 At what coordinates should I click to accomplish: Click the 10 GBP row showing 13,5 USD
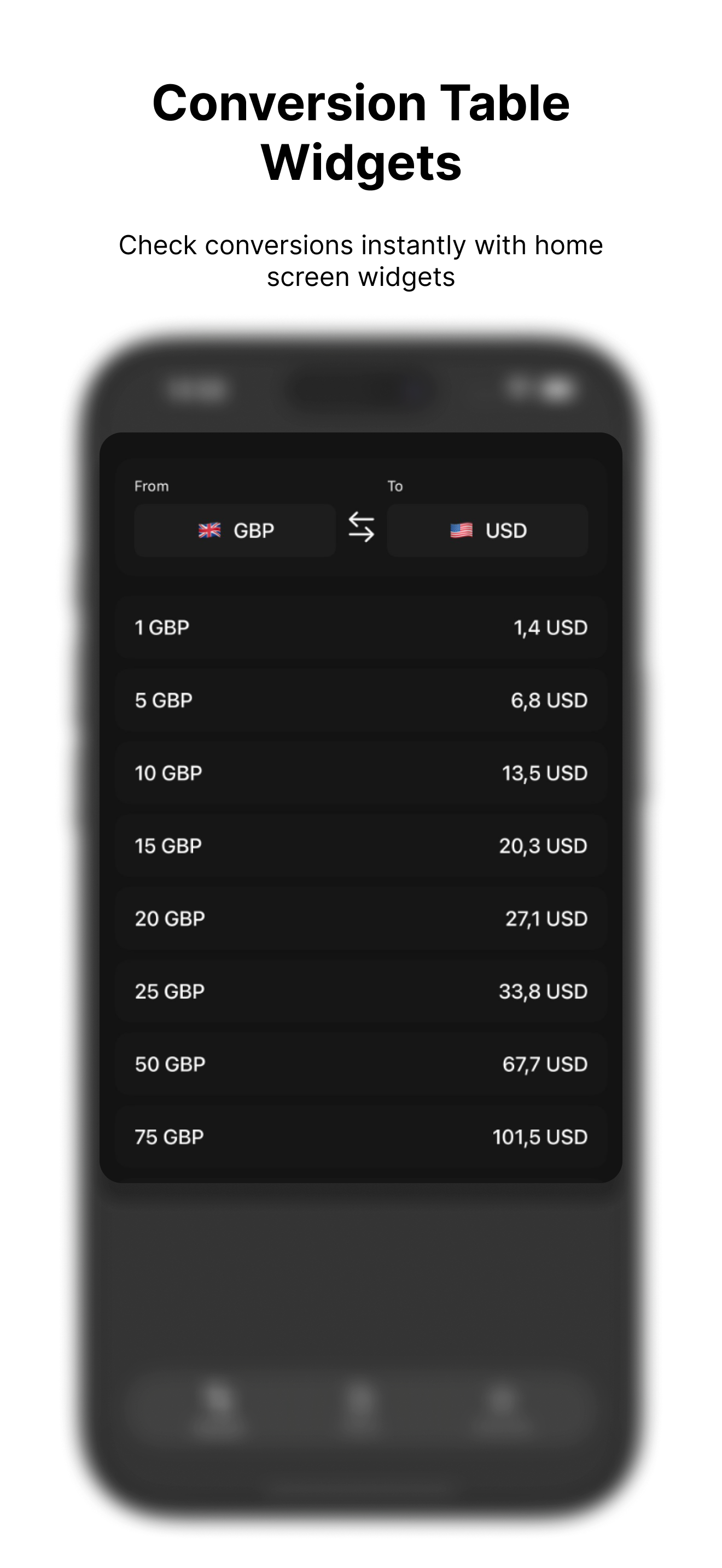[x=361, y=773]
